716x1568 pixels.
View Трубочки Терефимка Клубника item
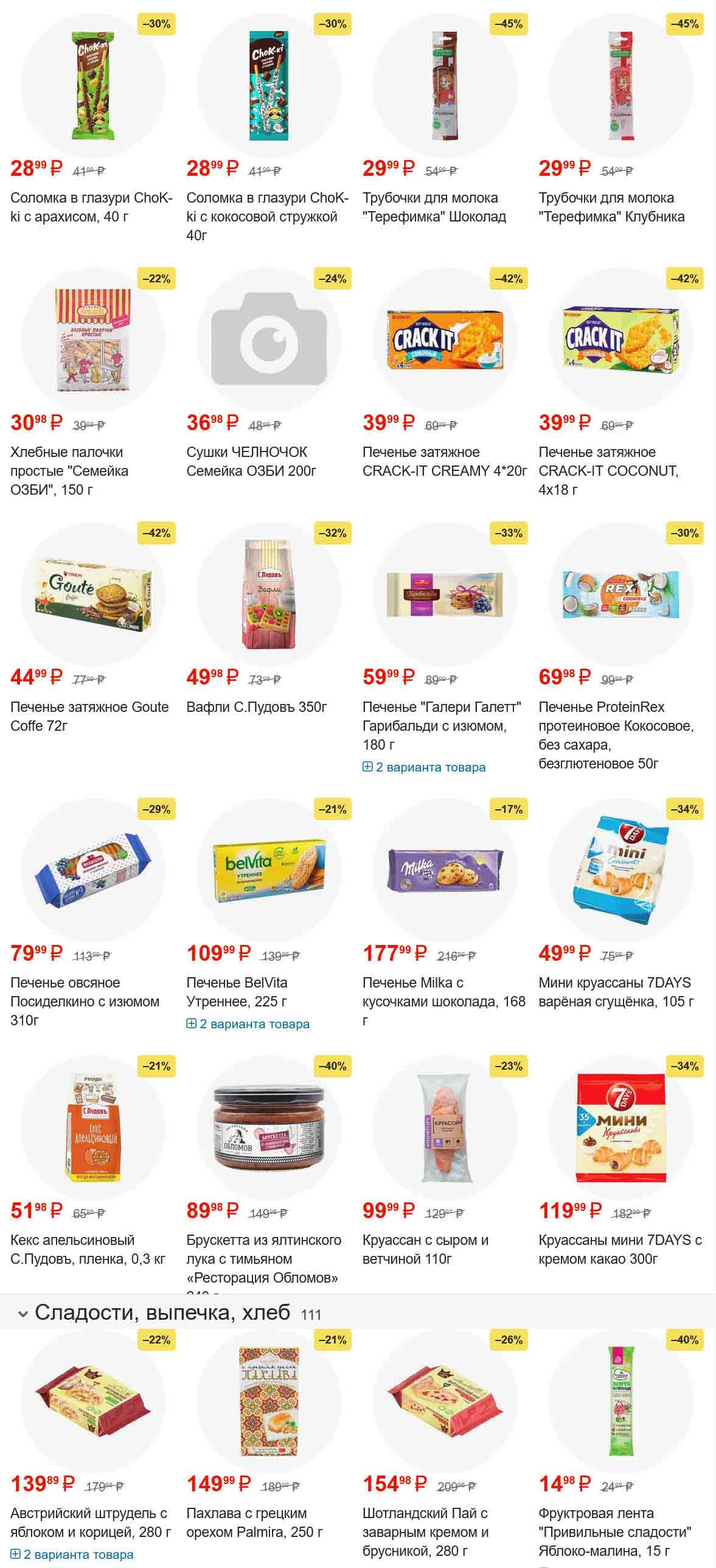tap(611, 207)
